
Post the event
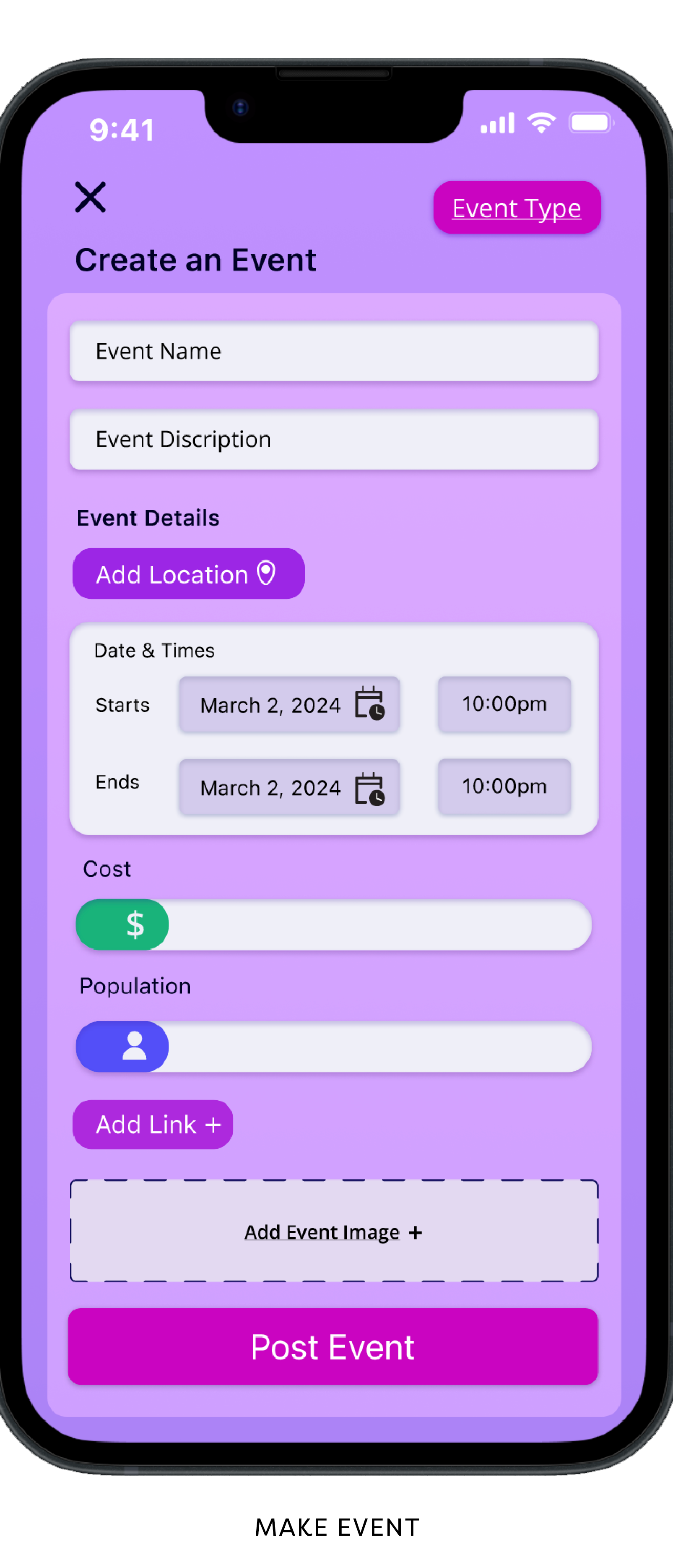click(x=333, y=1347)
